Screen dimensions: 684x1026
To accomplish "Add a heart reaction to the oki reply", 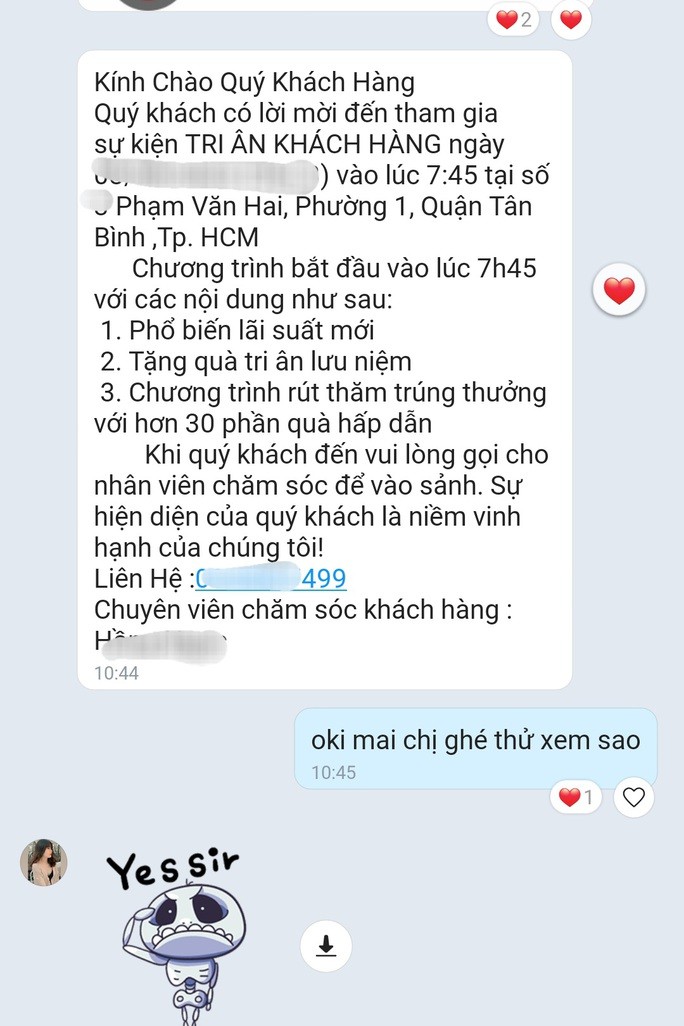I will [x=633, y=797].
